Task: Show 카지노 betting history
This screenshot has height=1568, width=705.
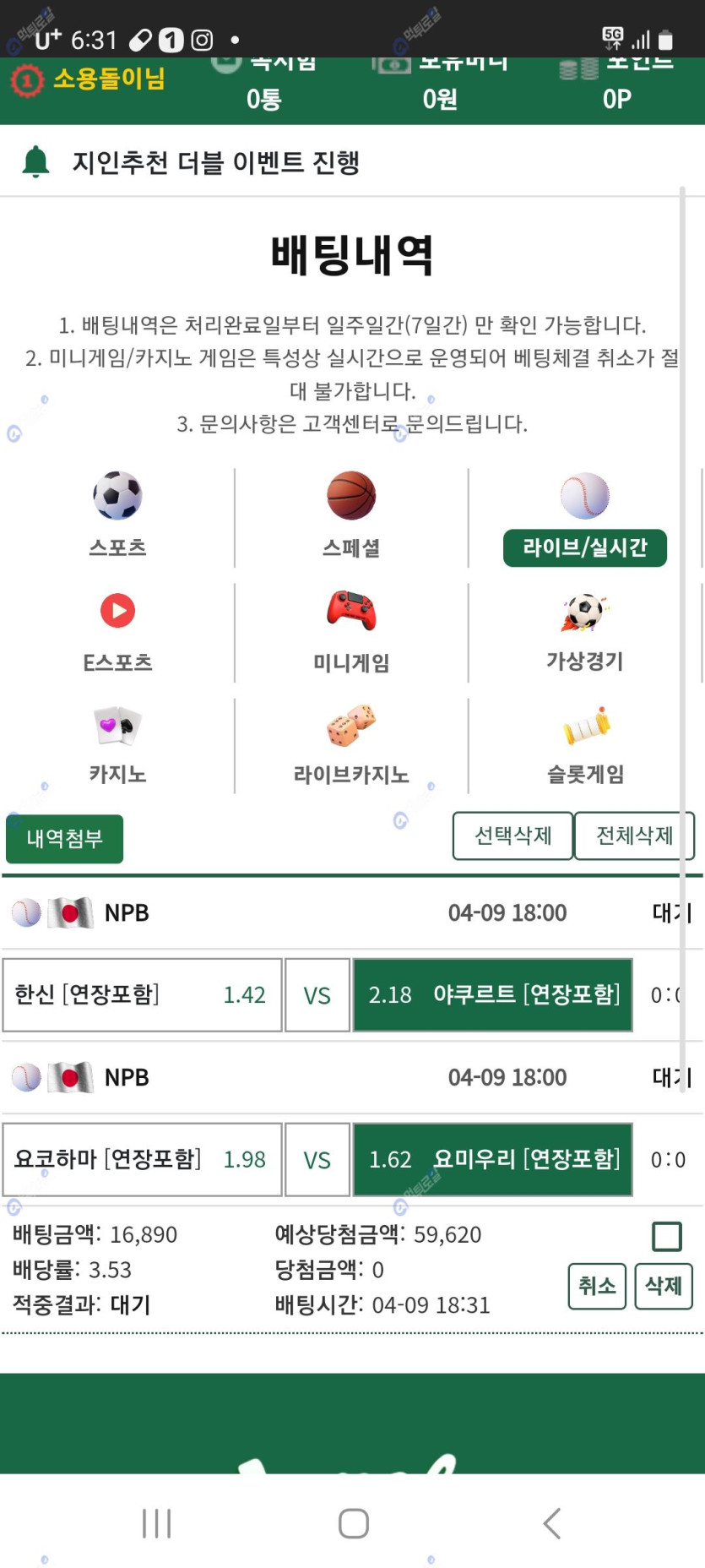Action: [x=117, y=745]
